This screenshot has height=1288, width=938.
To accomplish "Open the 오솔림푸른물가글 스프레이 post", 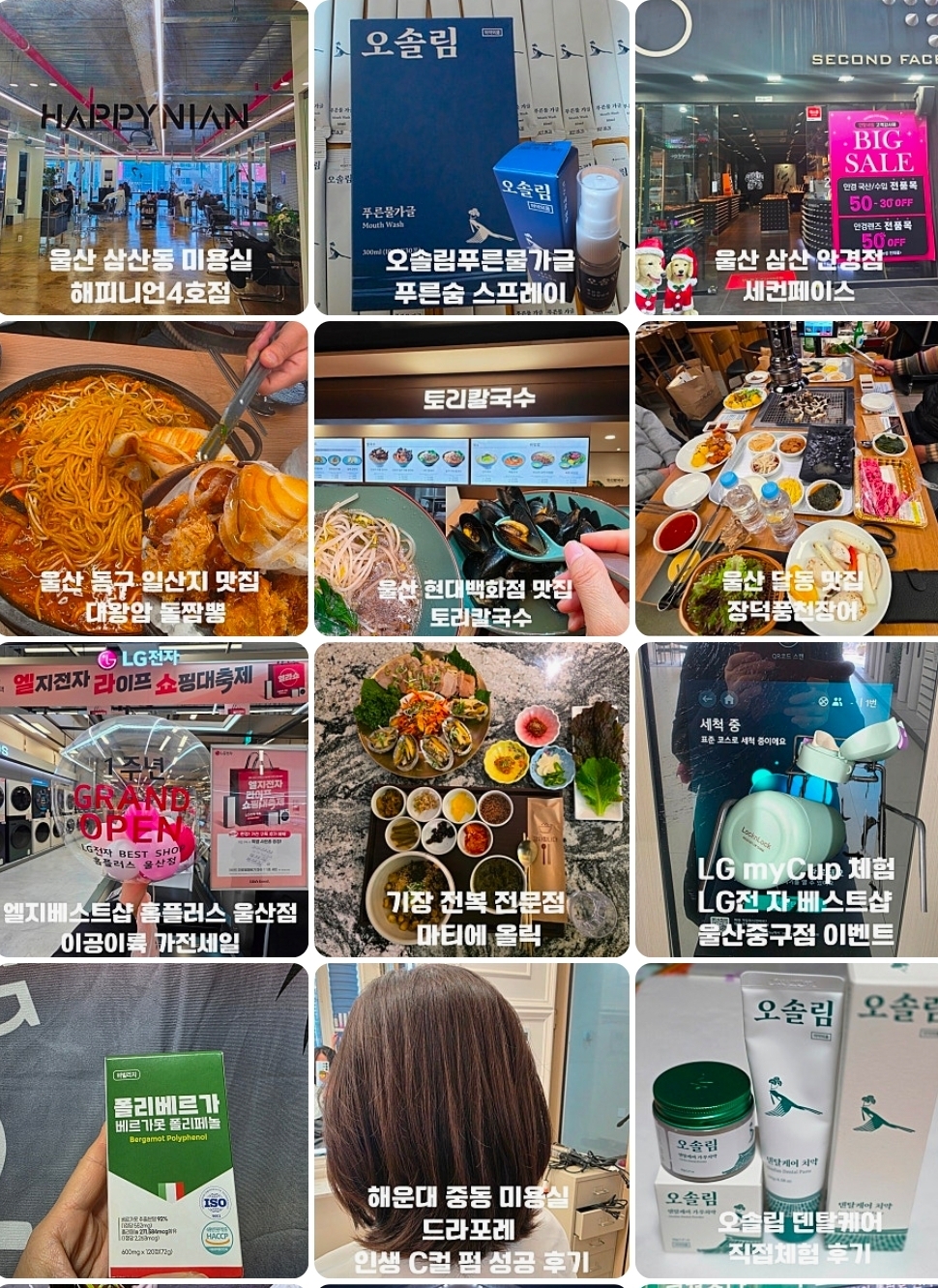I will (471, 158).
